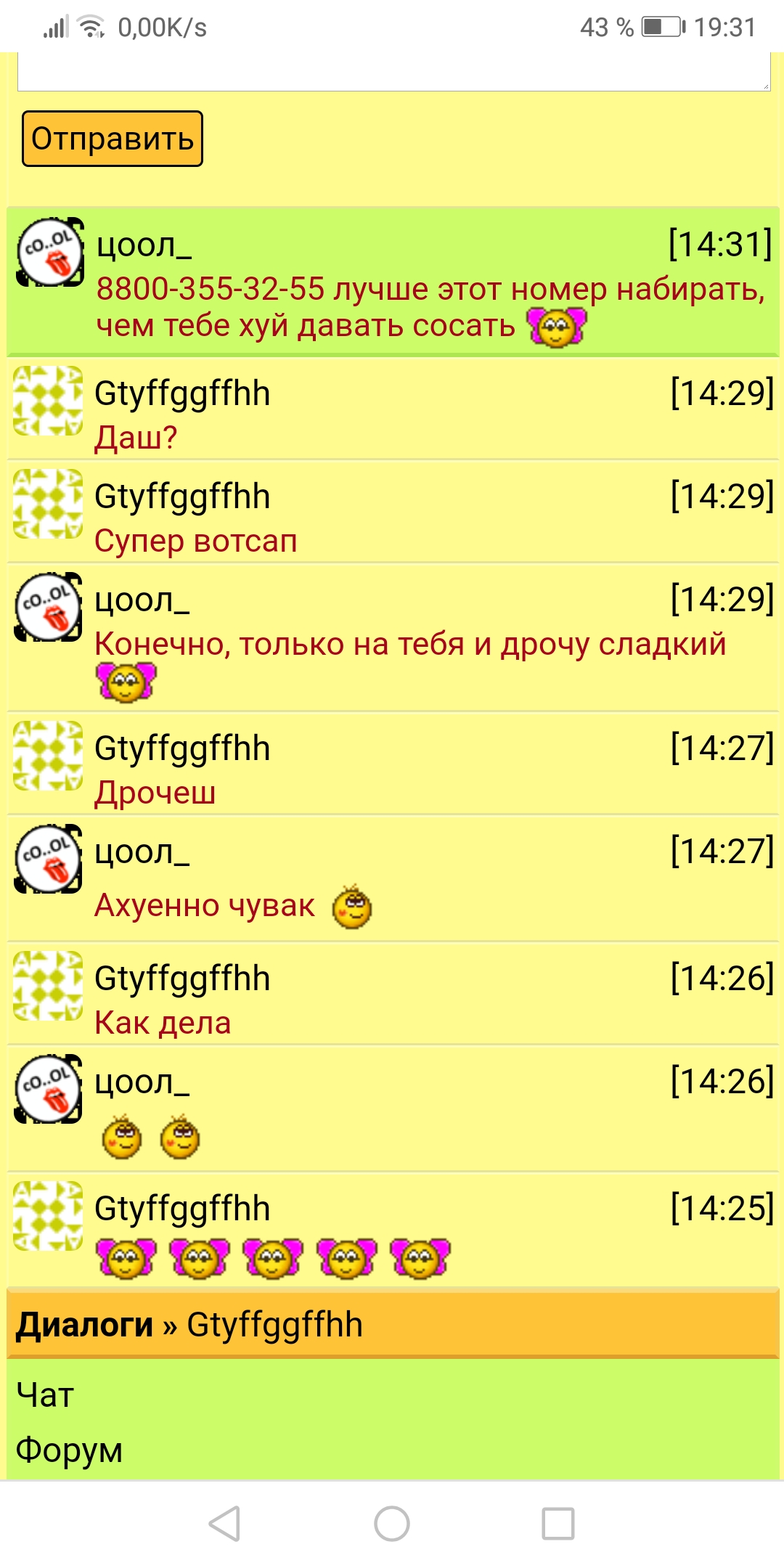Go to the home screen
This screenshot has height=1568, width=784.
[x=392, y=1523]
